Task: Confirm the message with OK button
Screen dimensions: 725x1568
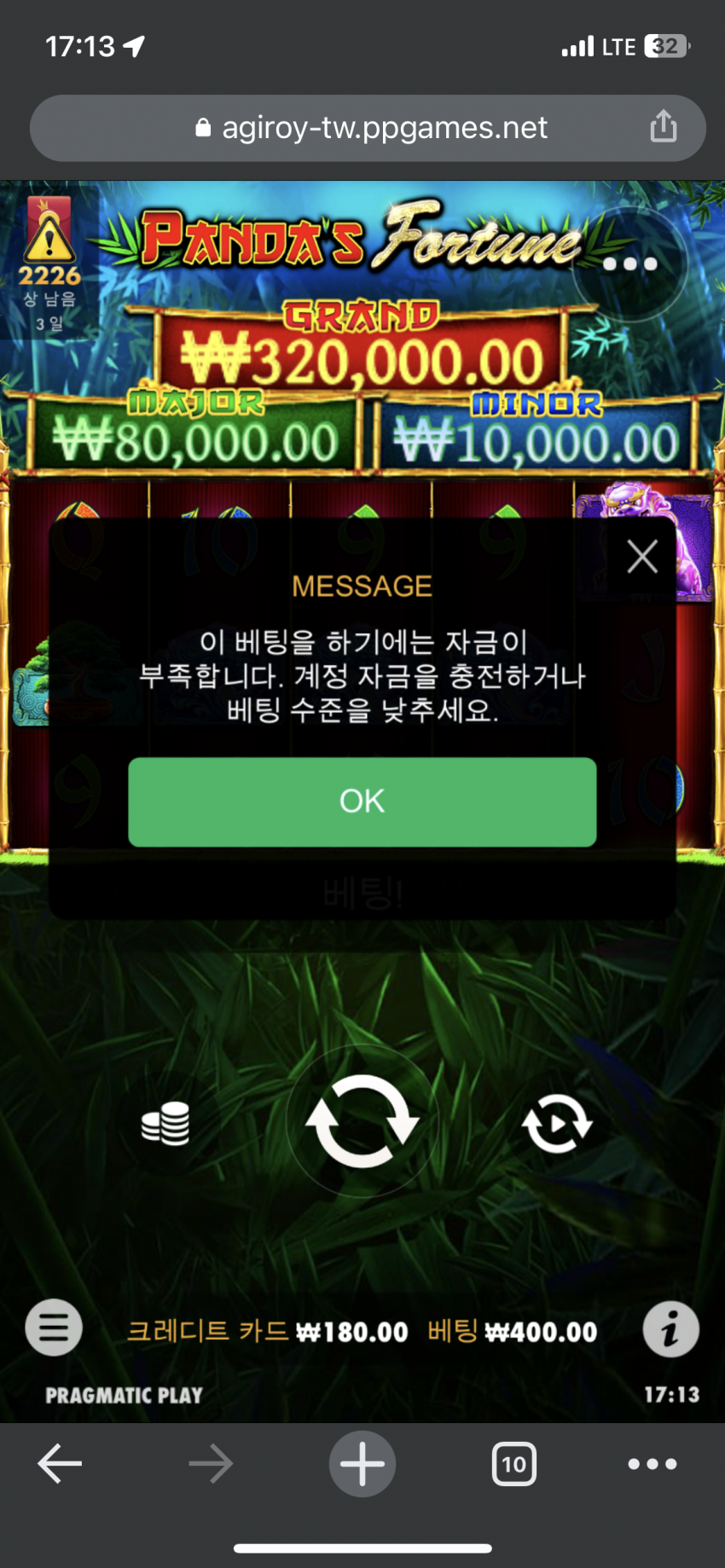Action: pos(362,801)
